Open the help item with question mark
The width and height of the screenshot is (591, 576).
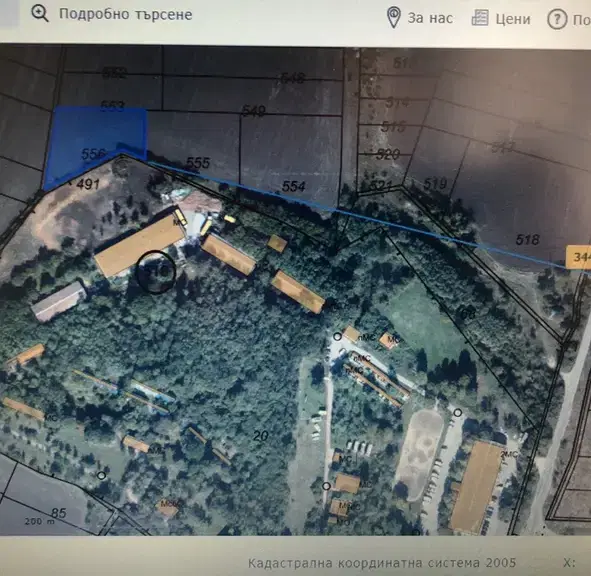pos(569,19)
